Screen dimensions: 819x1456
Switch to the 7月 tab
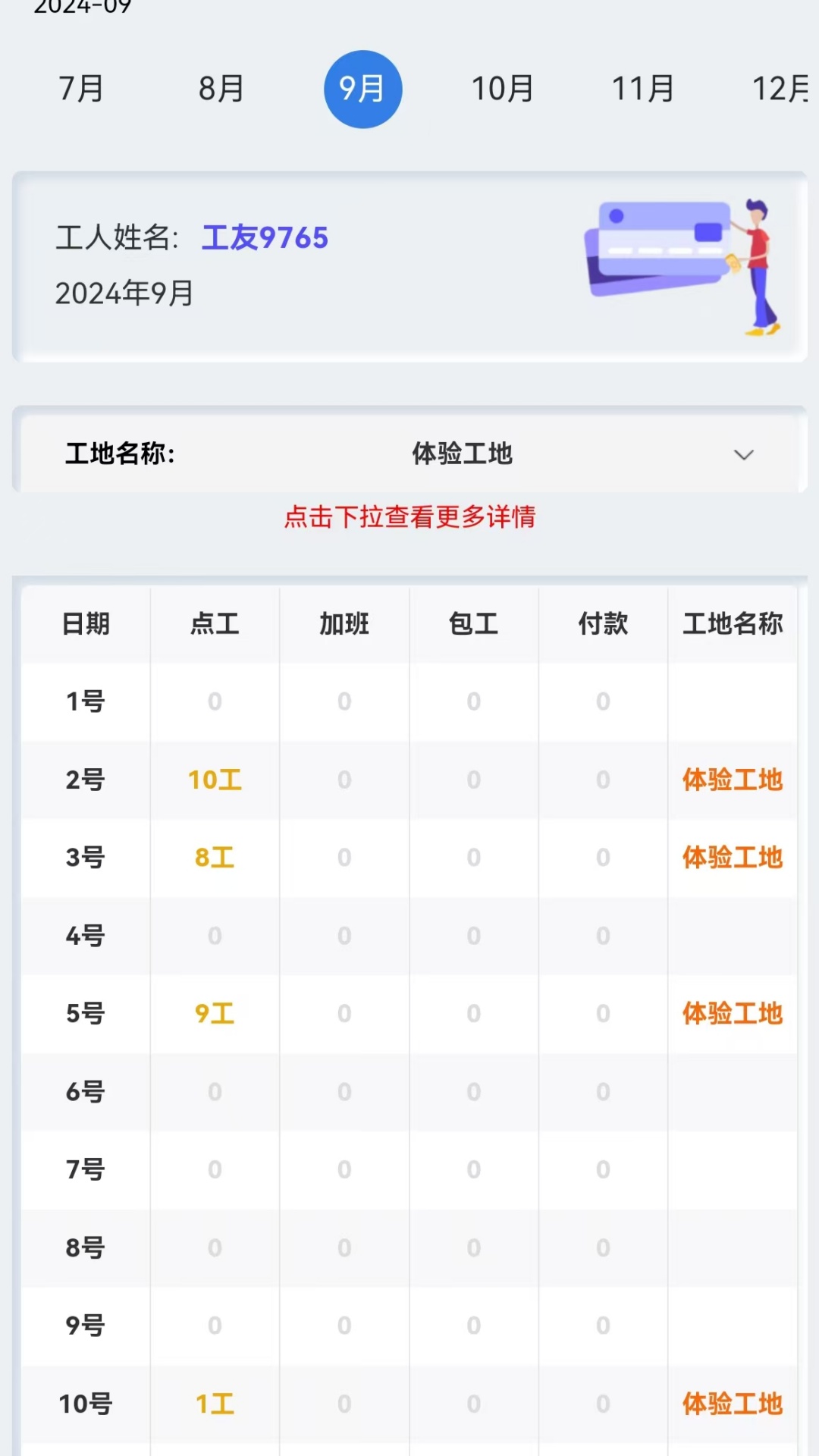pos(78,88)
